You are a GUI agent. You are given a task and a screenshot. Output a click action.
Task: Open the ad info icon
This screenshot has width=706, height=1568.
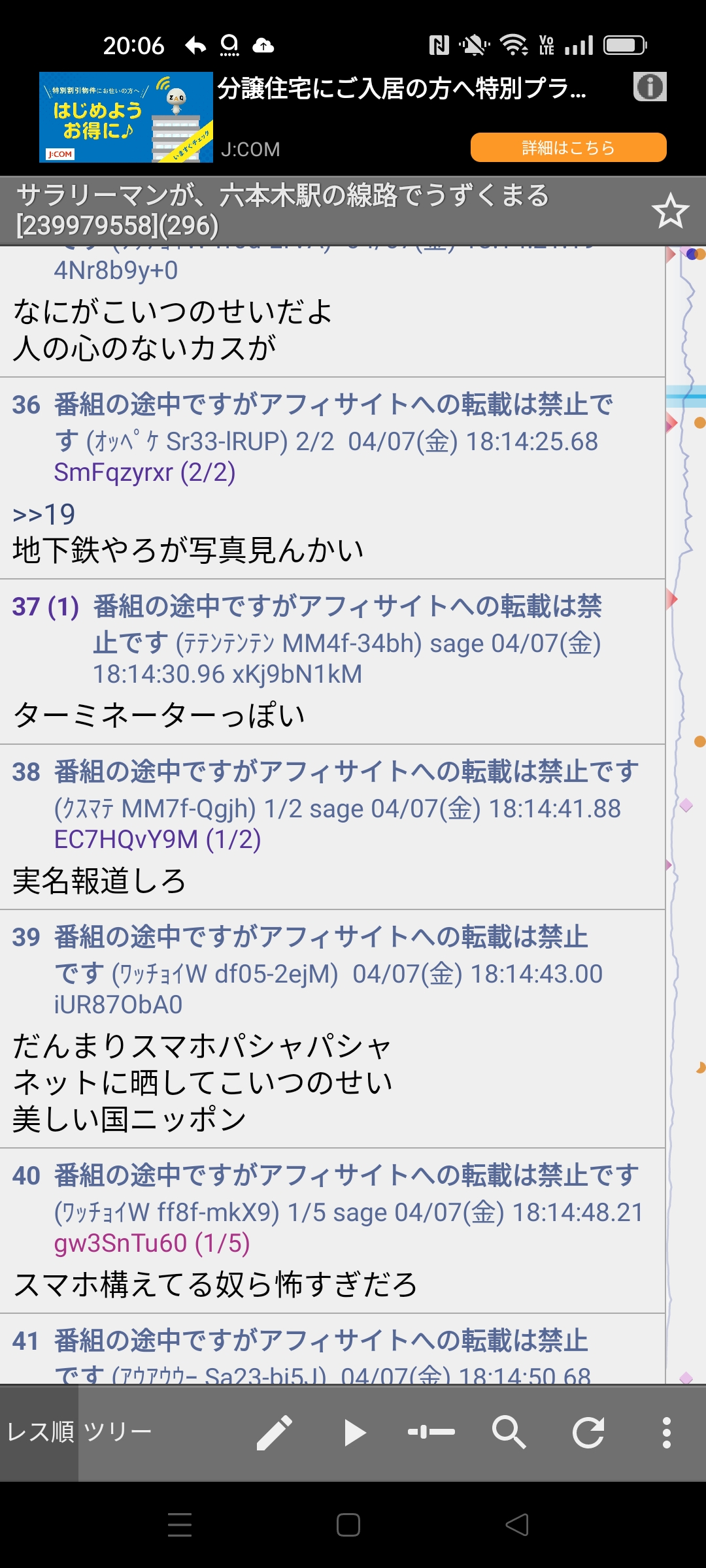tap(650, 86)
